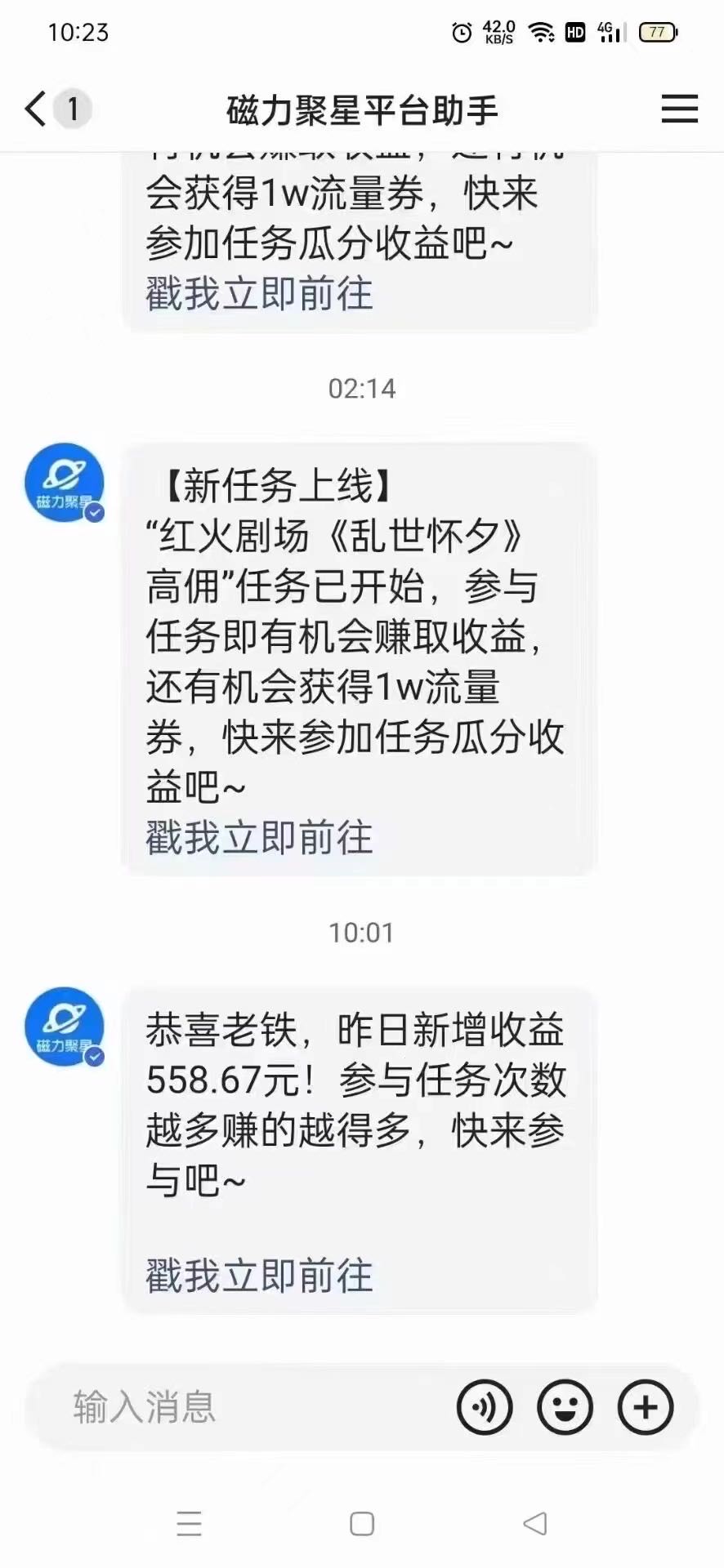724x1568 pixels.
Task: Tap 戳我立即前往 link in the topmost message
Action: click(x=259, y=294)
